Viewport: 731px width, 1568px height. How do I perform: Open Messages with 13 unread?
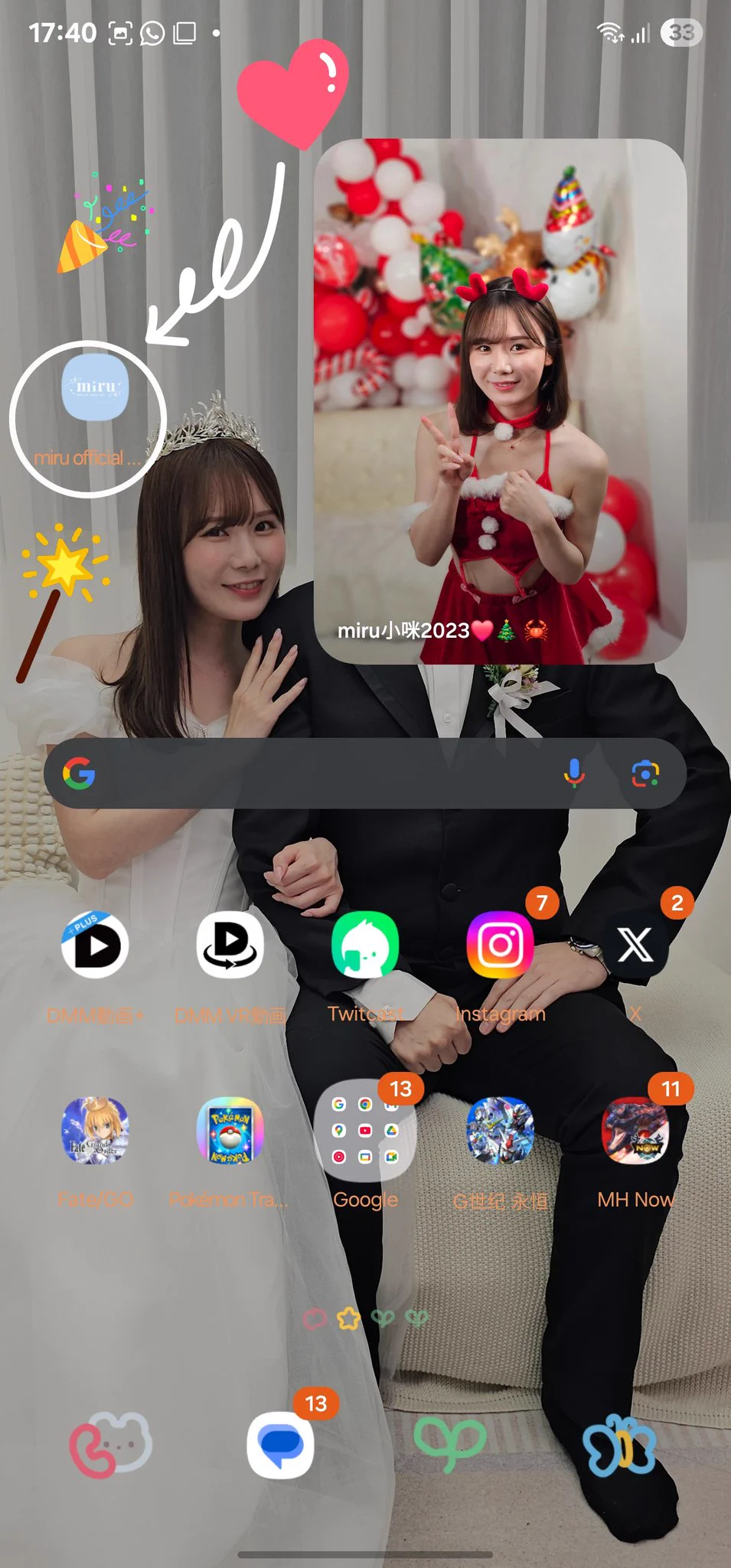click(280, 1445)
